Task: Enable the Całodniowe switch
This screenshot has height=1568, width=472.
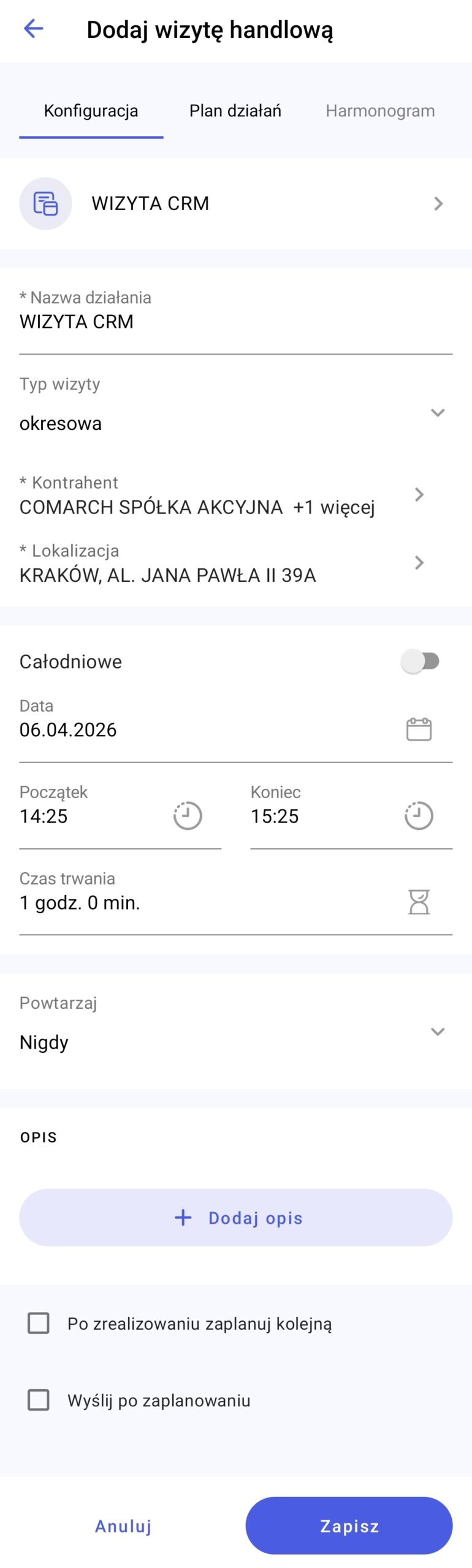Action: [421, 661]
